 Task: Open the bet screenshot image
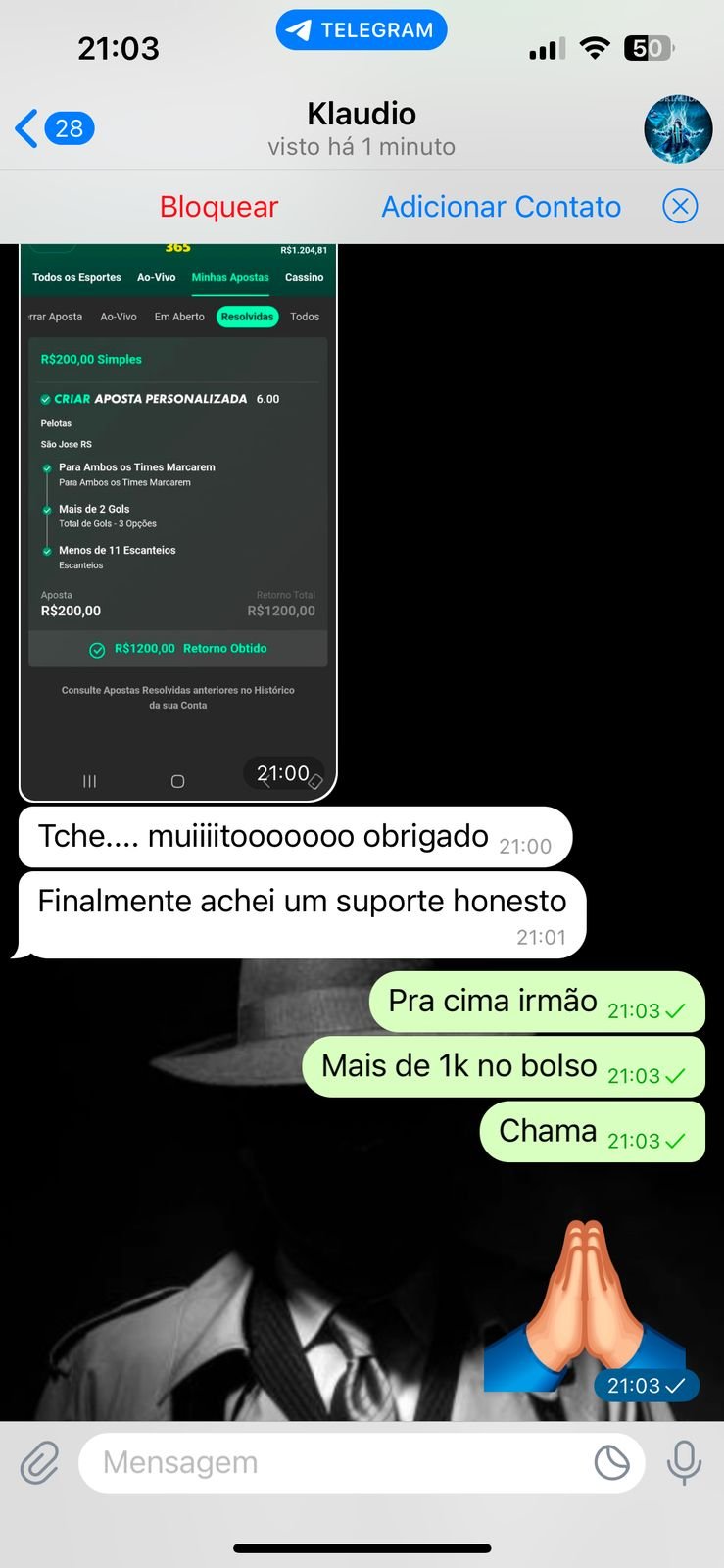[x=178, y=519]
